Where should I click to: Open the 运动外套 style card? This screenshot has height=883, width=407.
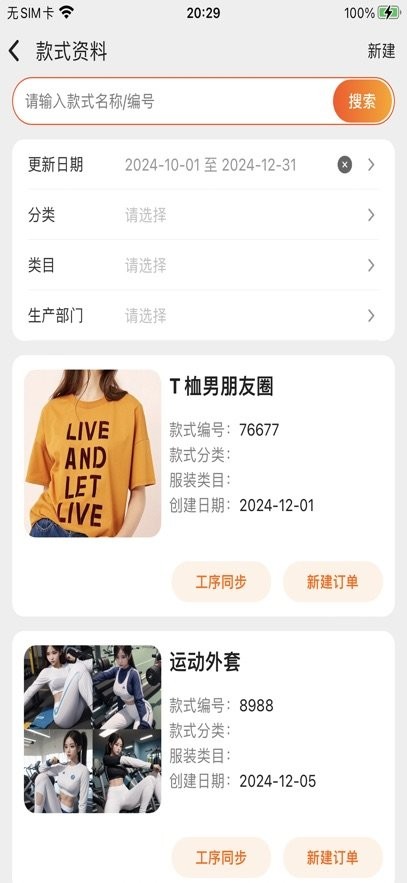coord(203,756)
